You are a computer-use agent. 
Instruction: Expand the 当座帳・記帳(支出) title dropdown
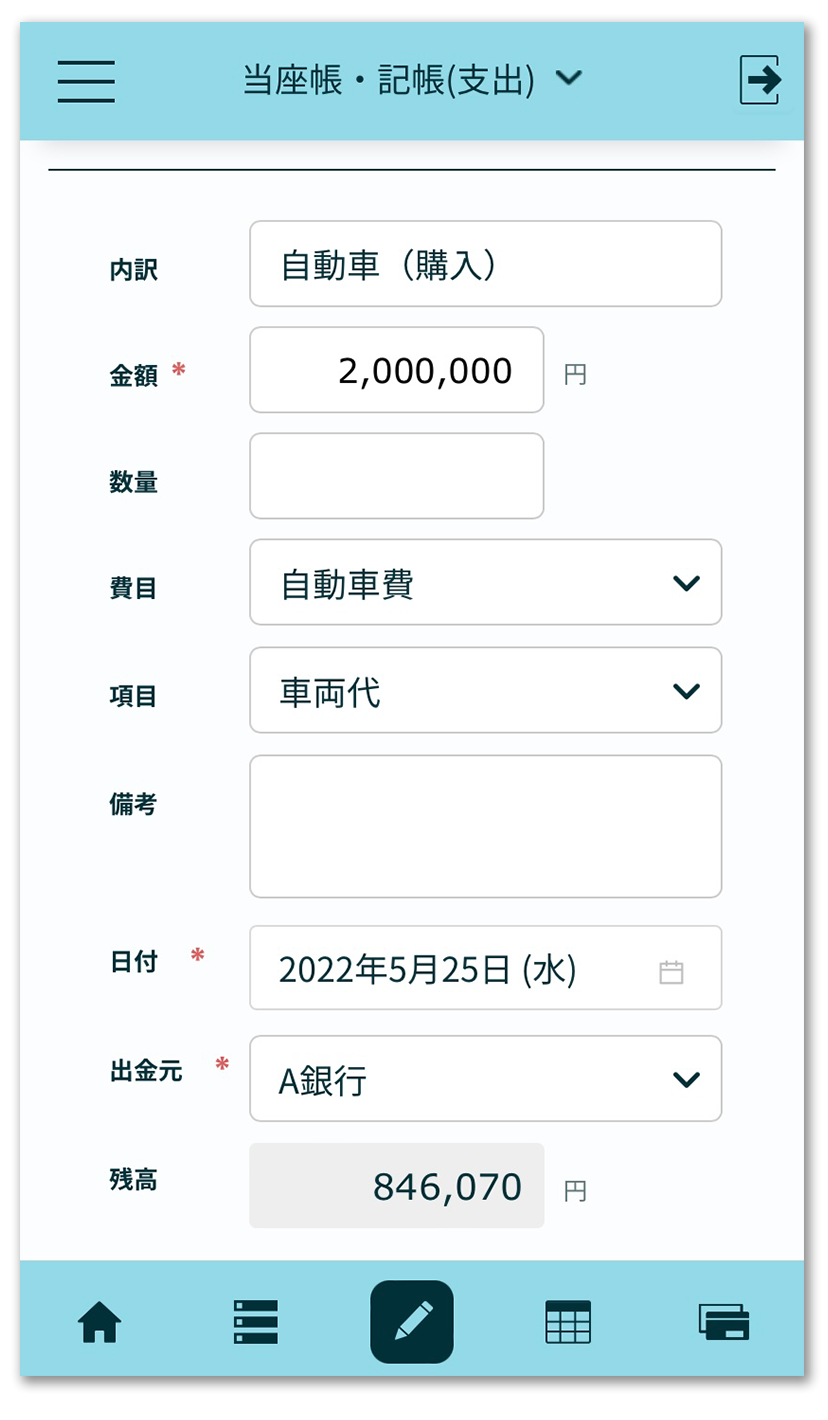(412, 80)
